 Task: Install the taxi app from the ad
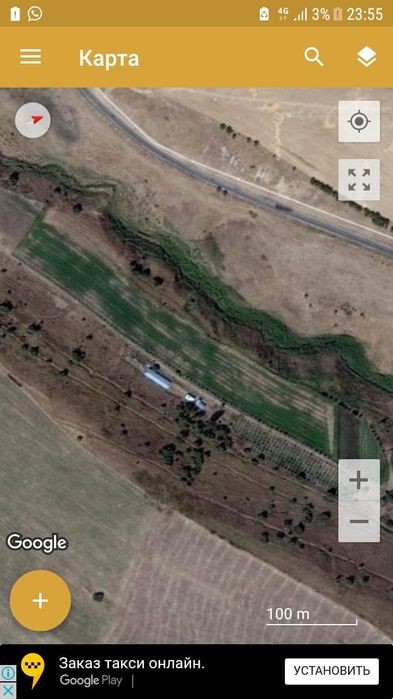pyautogui.click(x=332, y=671)
